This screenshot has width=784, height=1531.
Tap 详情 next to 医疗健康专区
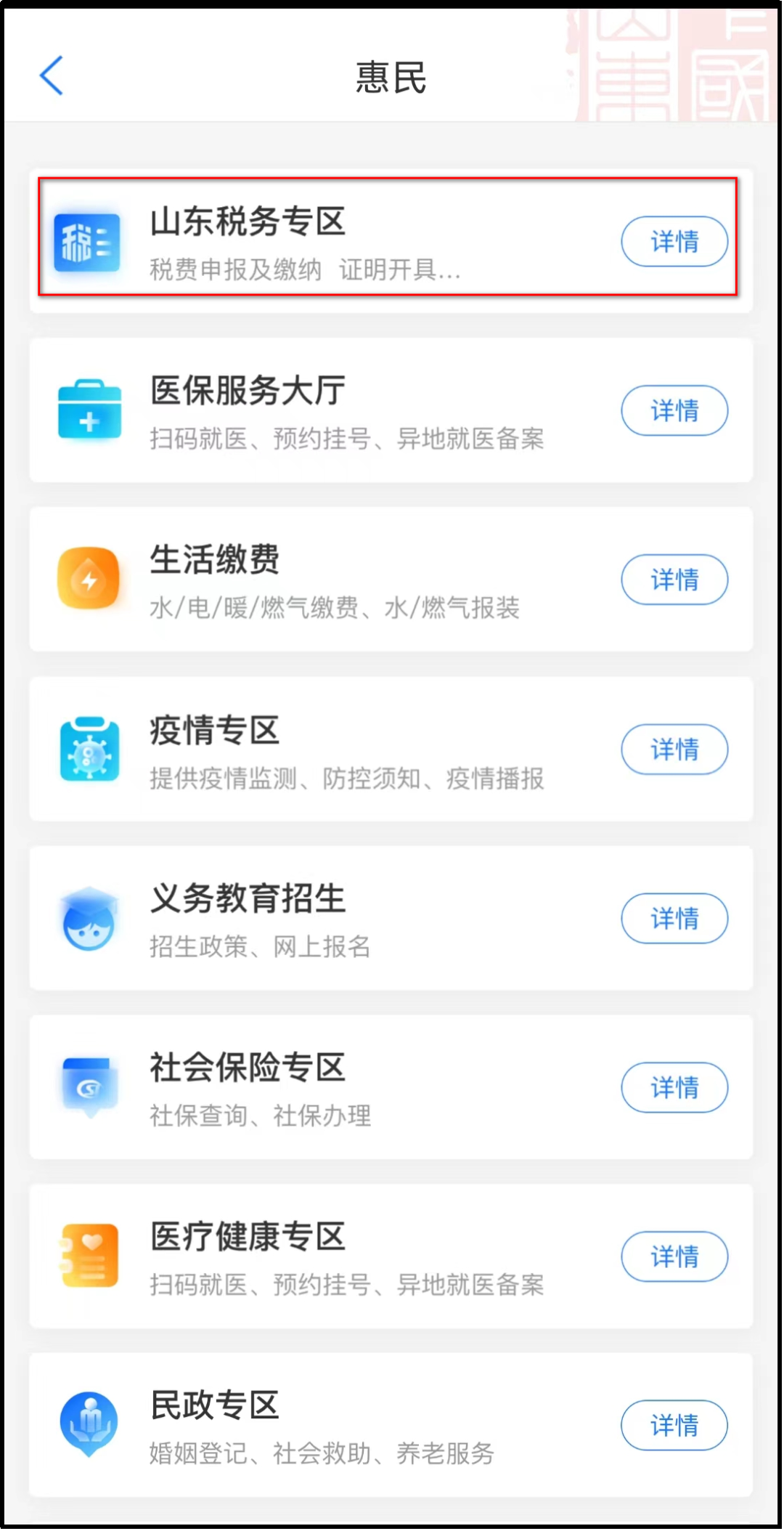click(x=674, y=1256)
